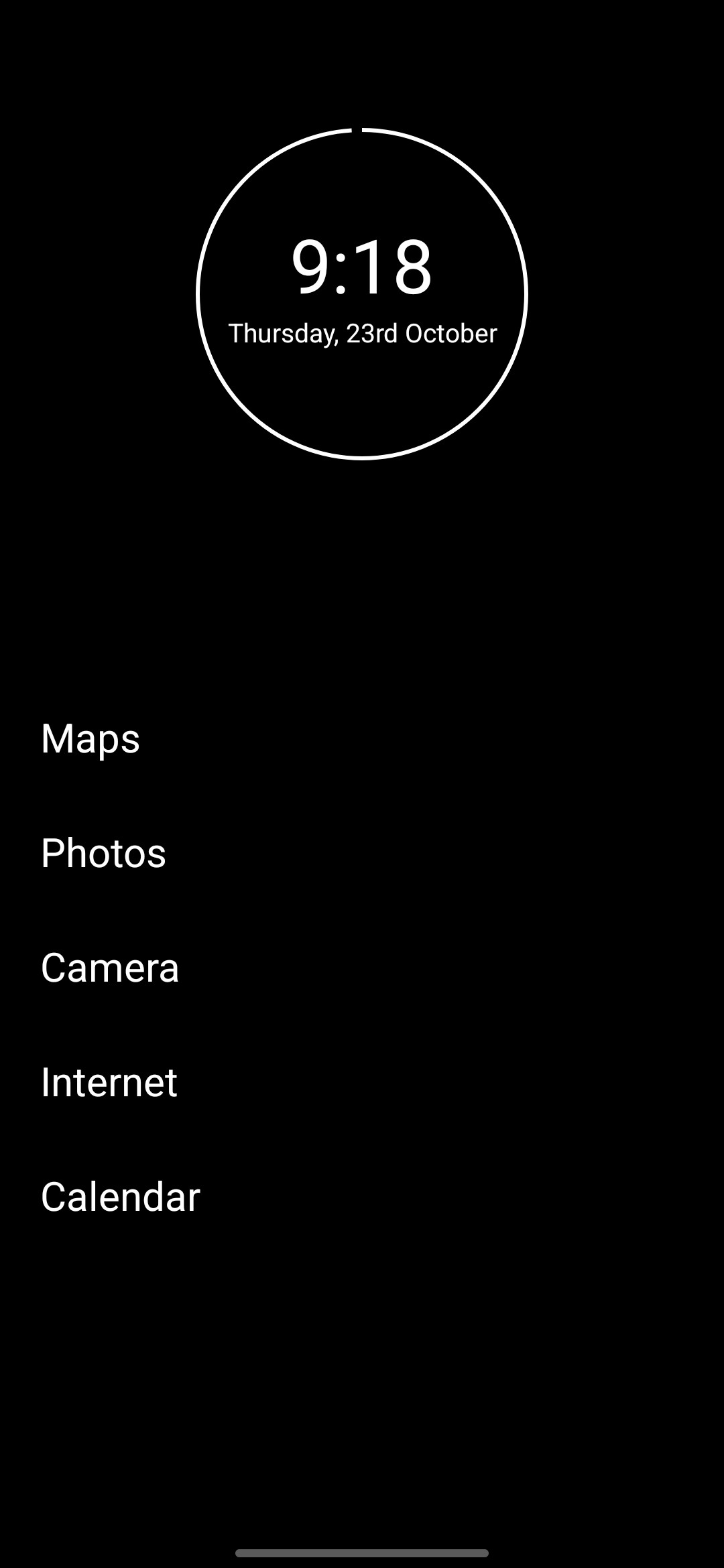This screenshot has width=724, height=1568.
Task: Tap inside the clock circle below the date
Action: pos(362,389)
